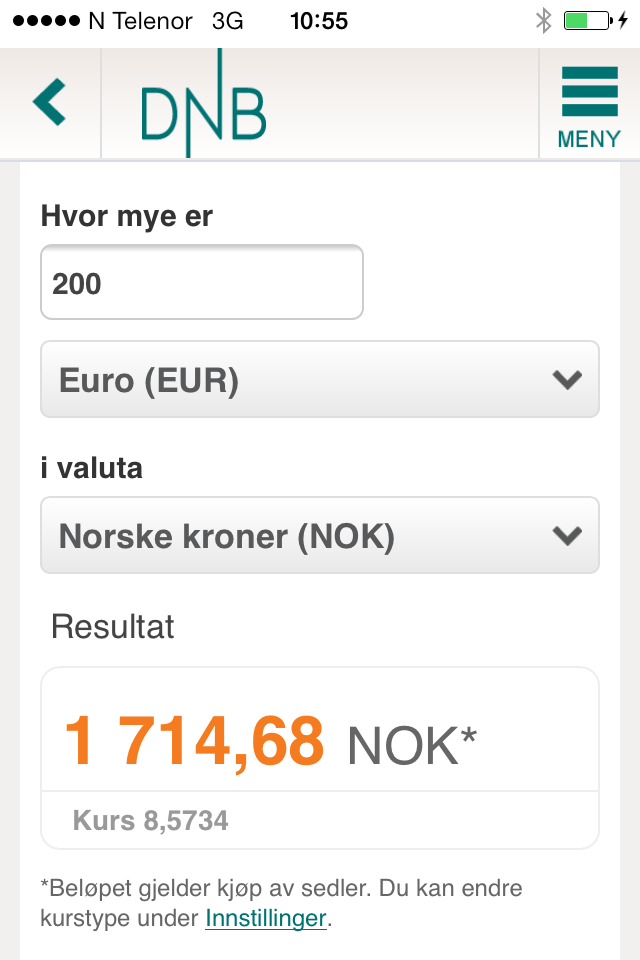Open the Norske kroner (NOK) dropdown
Image resolution: width=640 pixels, height=960 pixels.
(320, 536)
